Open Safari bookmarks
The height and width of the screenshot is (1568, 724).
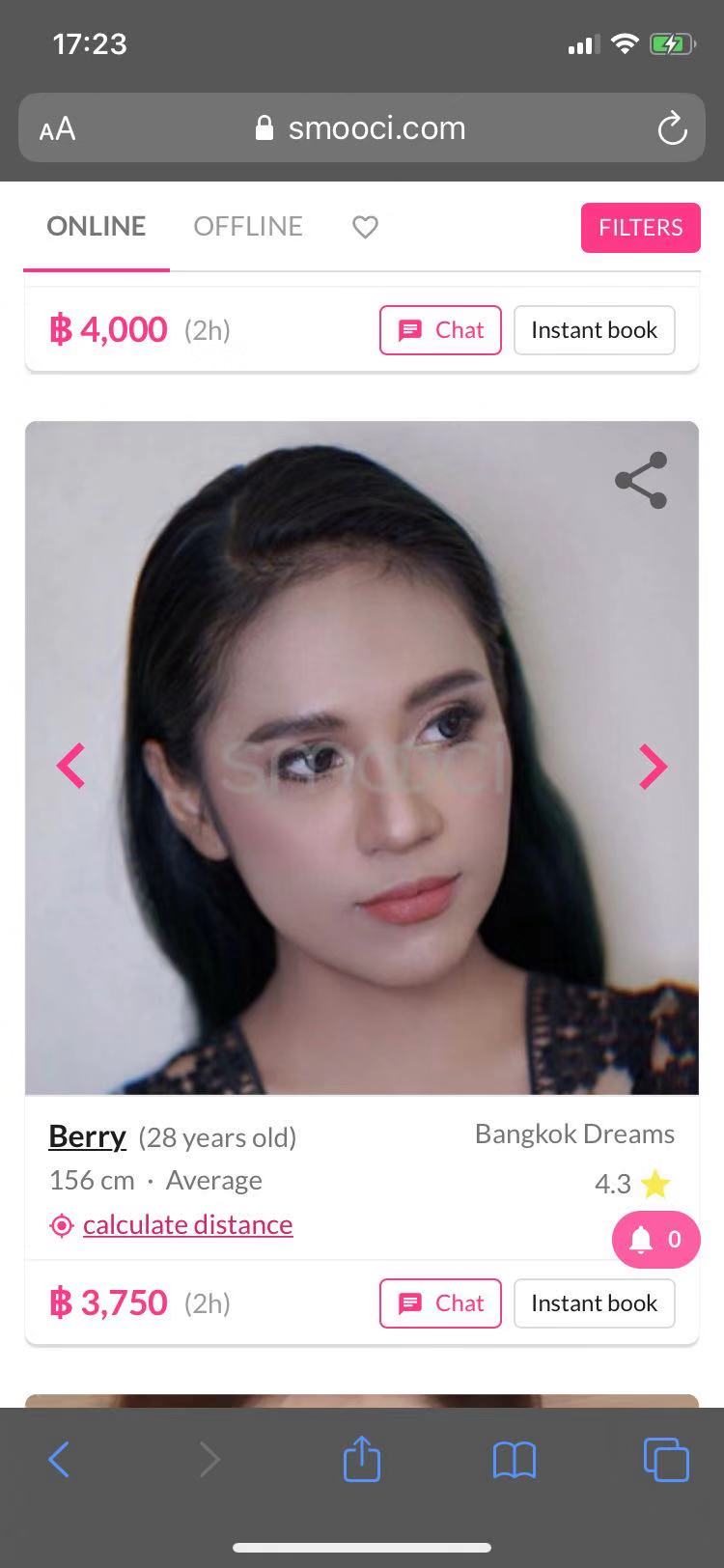(x=514, y=1459)
